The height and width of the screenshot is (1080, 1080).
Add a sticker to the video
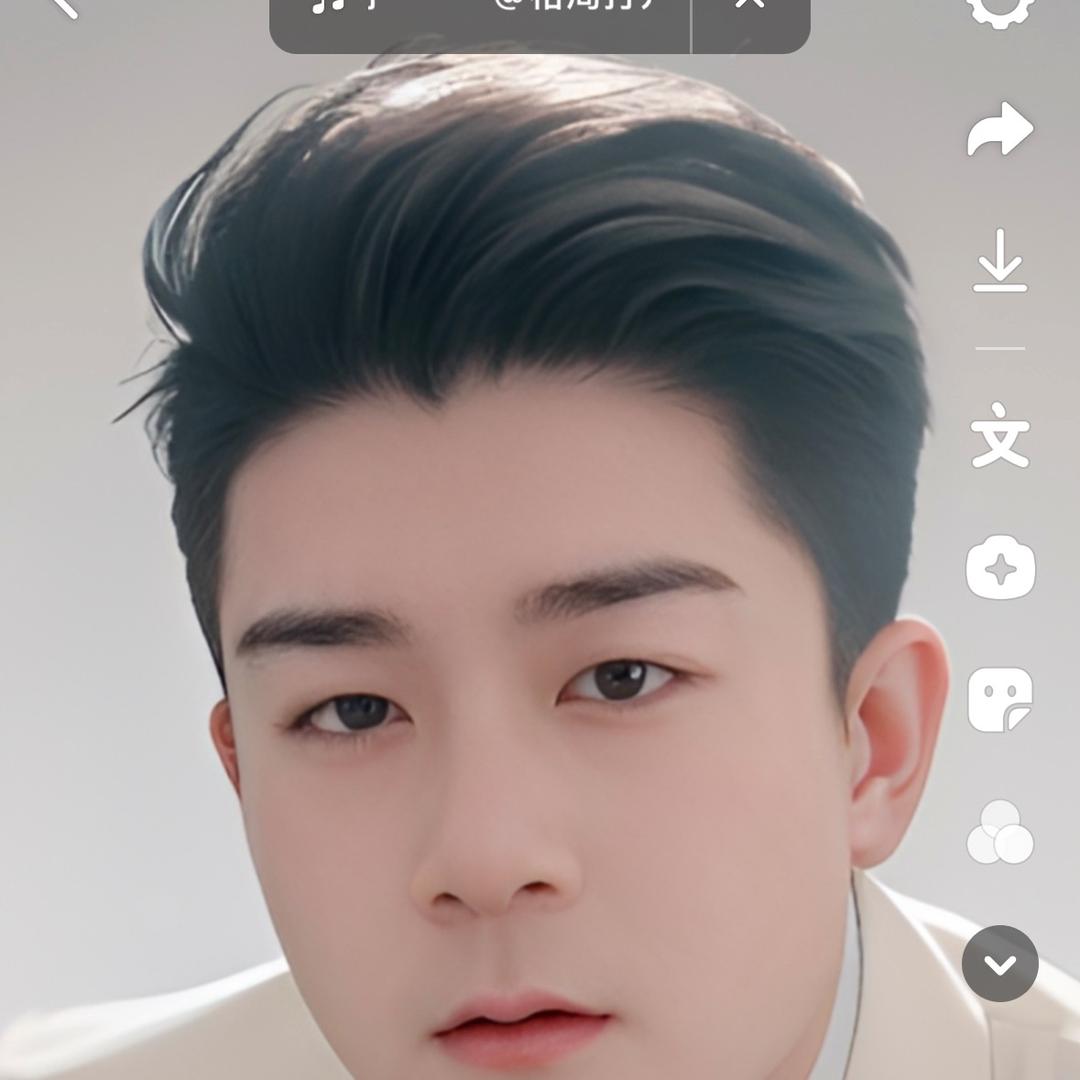click(1000, 700)
